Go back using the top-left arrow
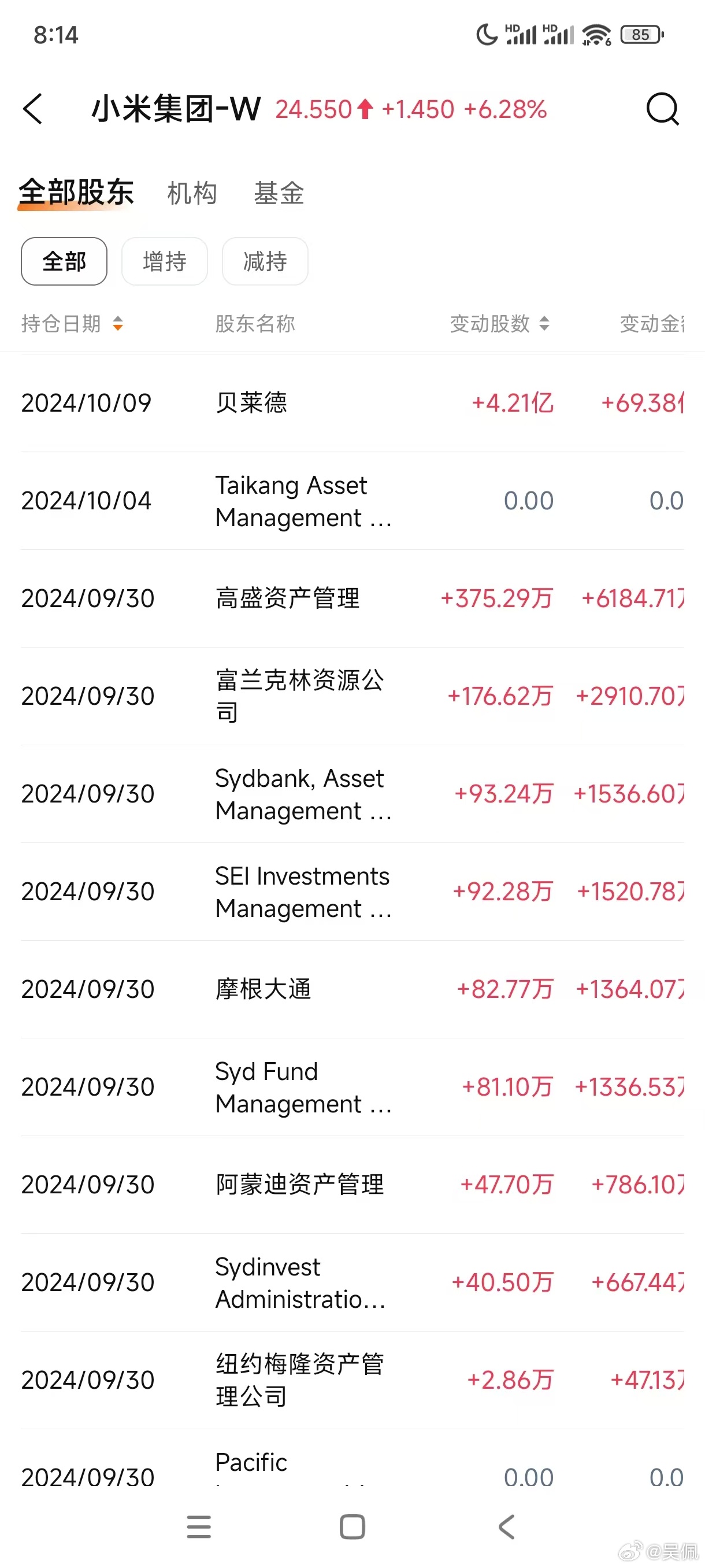Viewport: 705px width, 1568px height. (x=33, y=109)
